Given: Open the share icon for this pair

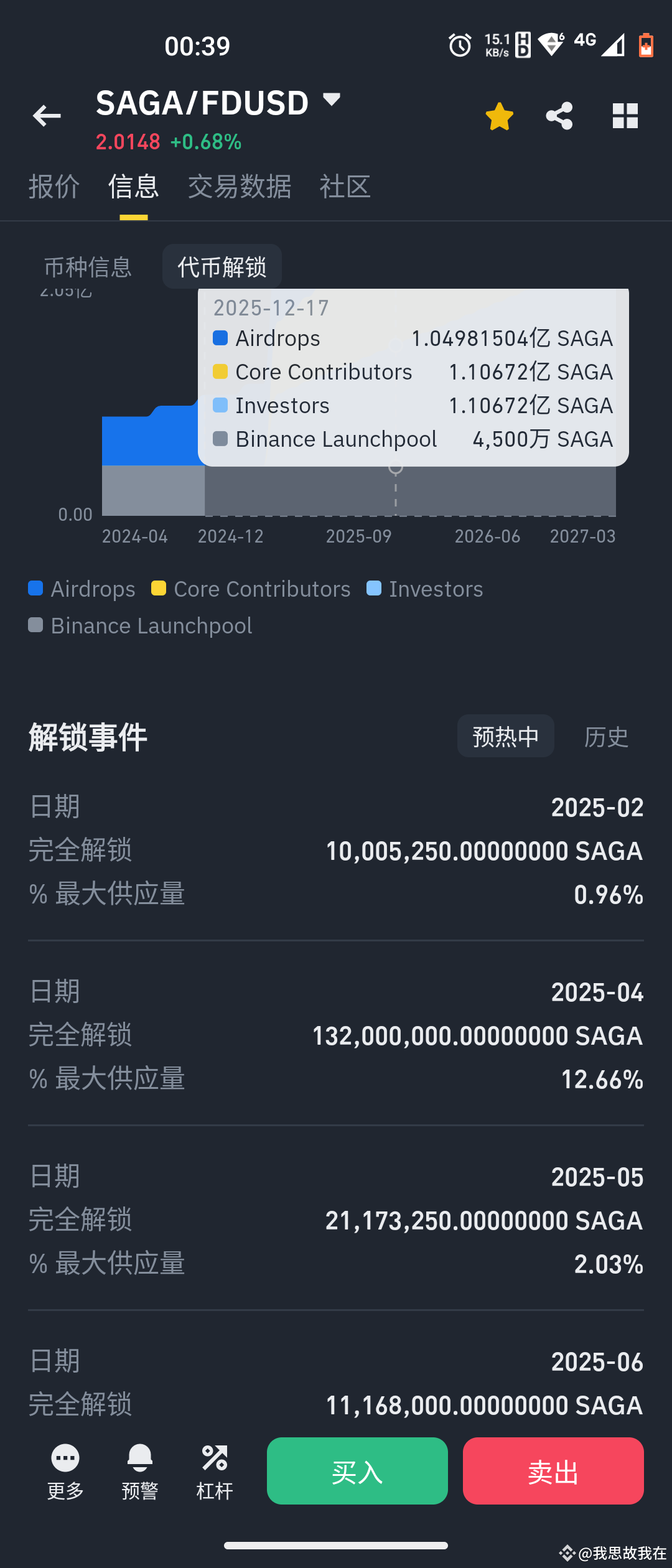Looking at the screenshot, I should tap(558, 116).
